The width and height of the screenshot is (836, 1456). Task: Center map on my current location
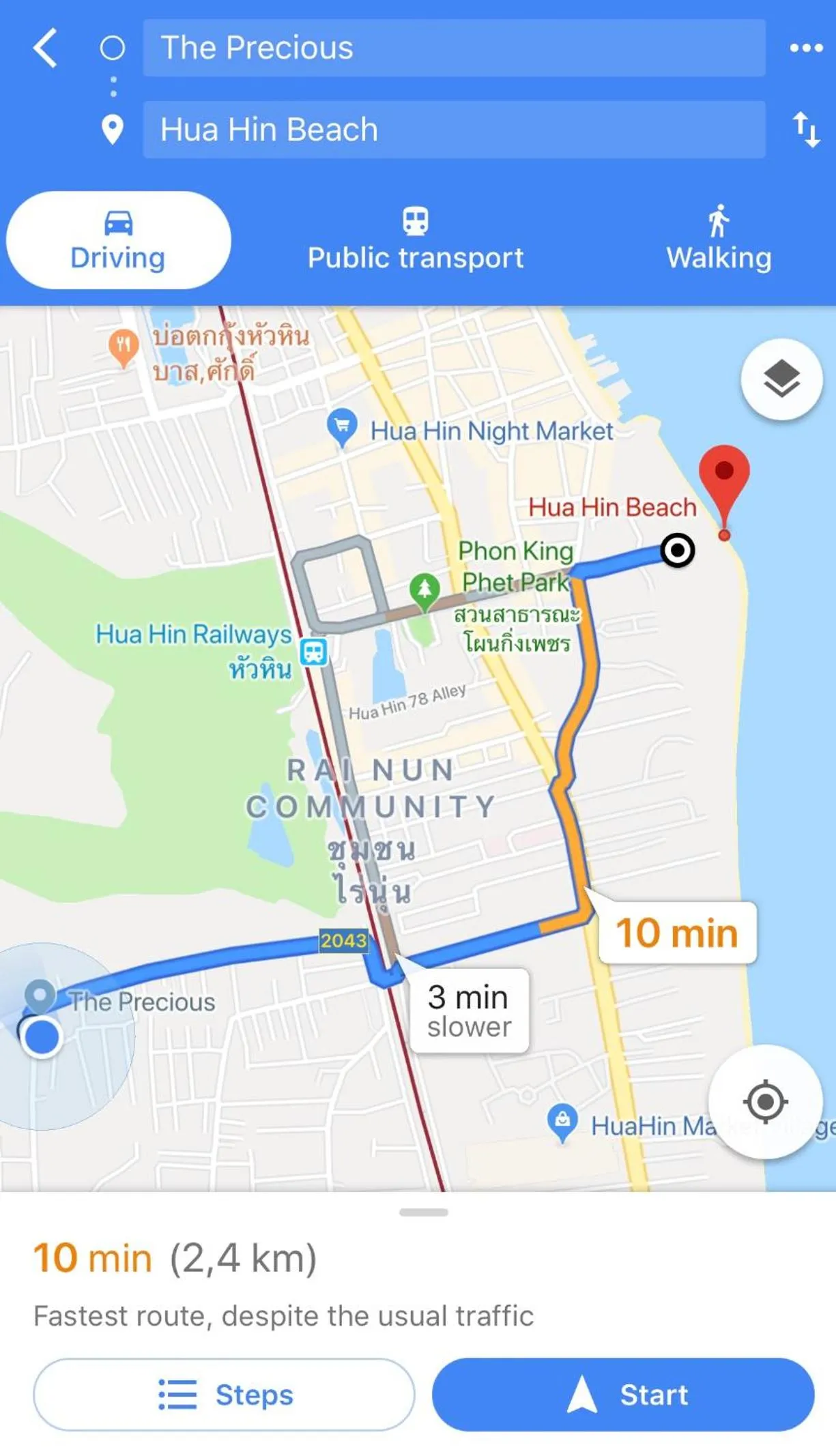pos(765,1101)
